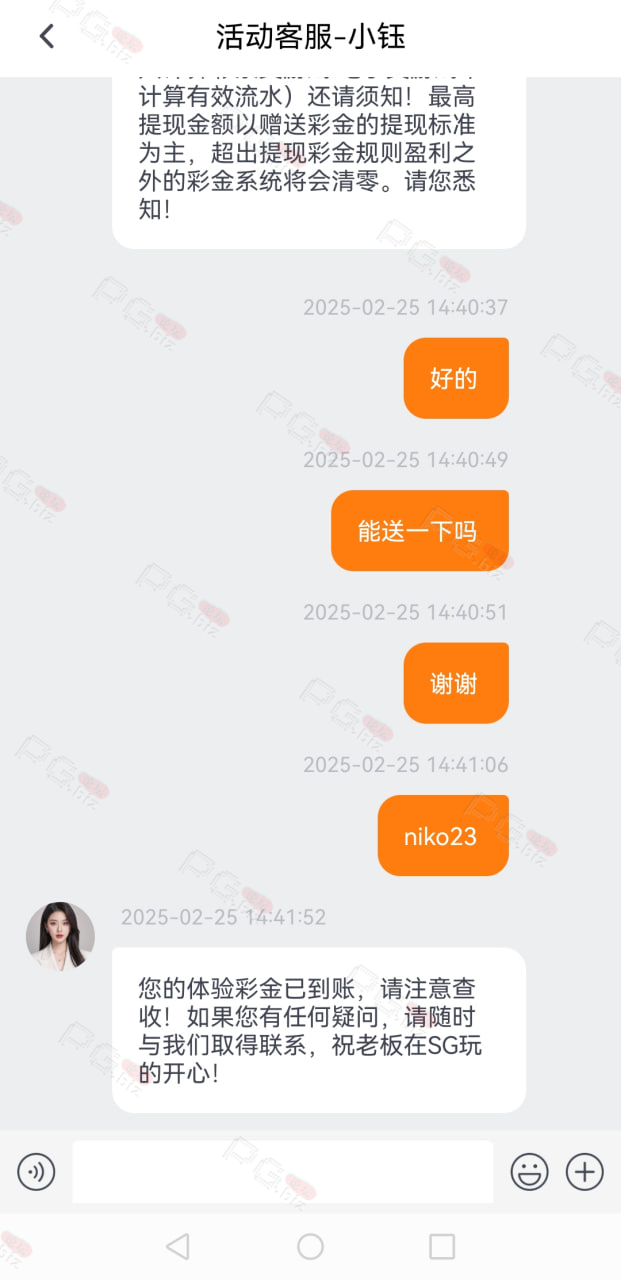Go to the home screen via the system home button
This screenshot has height=1280, width=621.
click(x=310, y=1246)
